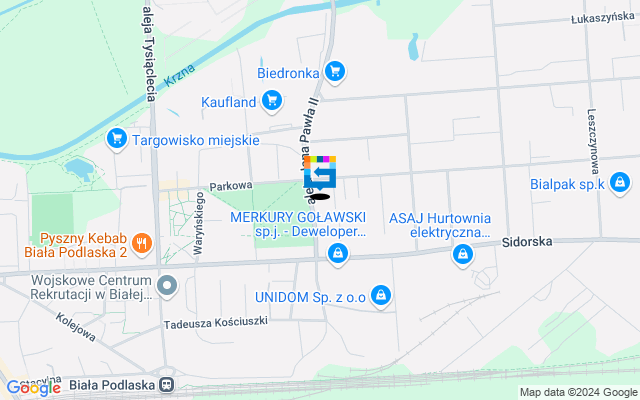This screenshot has height=400, width=640.
Task: Select the Targowisko miejskie marker
Action: (x=117, y=138)
